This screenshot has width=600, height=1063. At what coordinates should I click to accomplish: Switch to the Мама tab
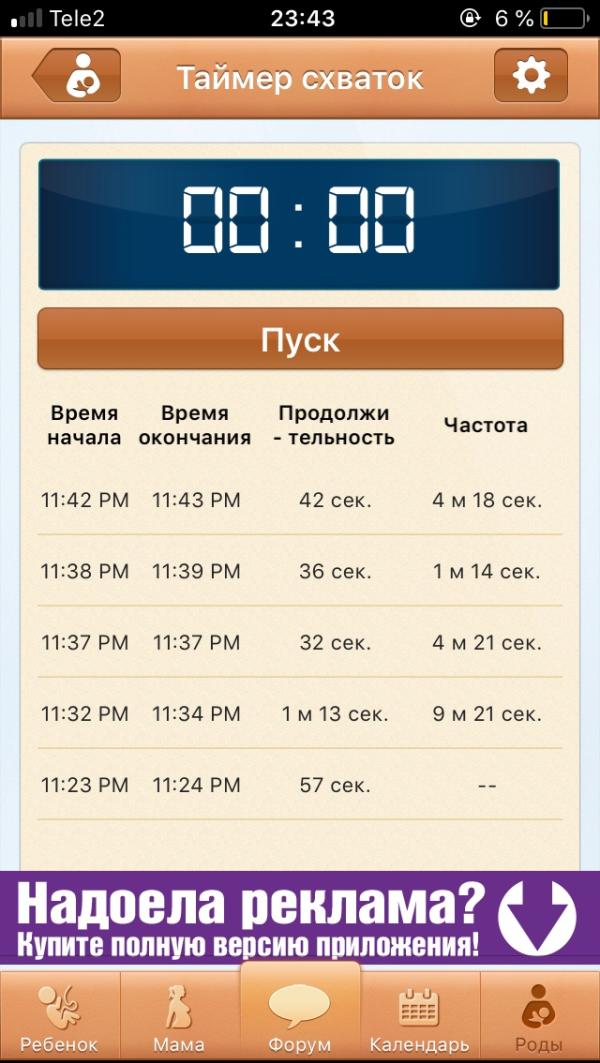[x=180, y=1017]
